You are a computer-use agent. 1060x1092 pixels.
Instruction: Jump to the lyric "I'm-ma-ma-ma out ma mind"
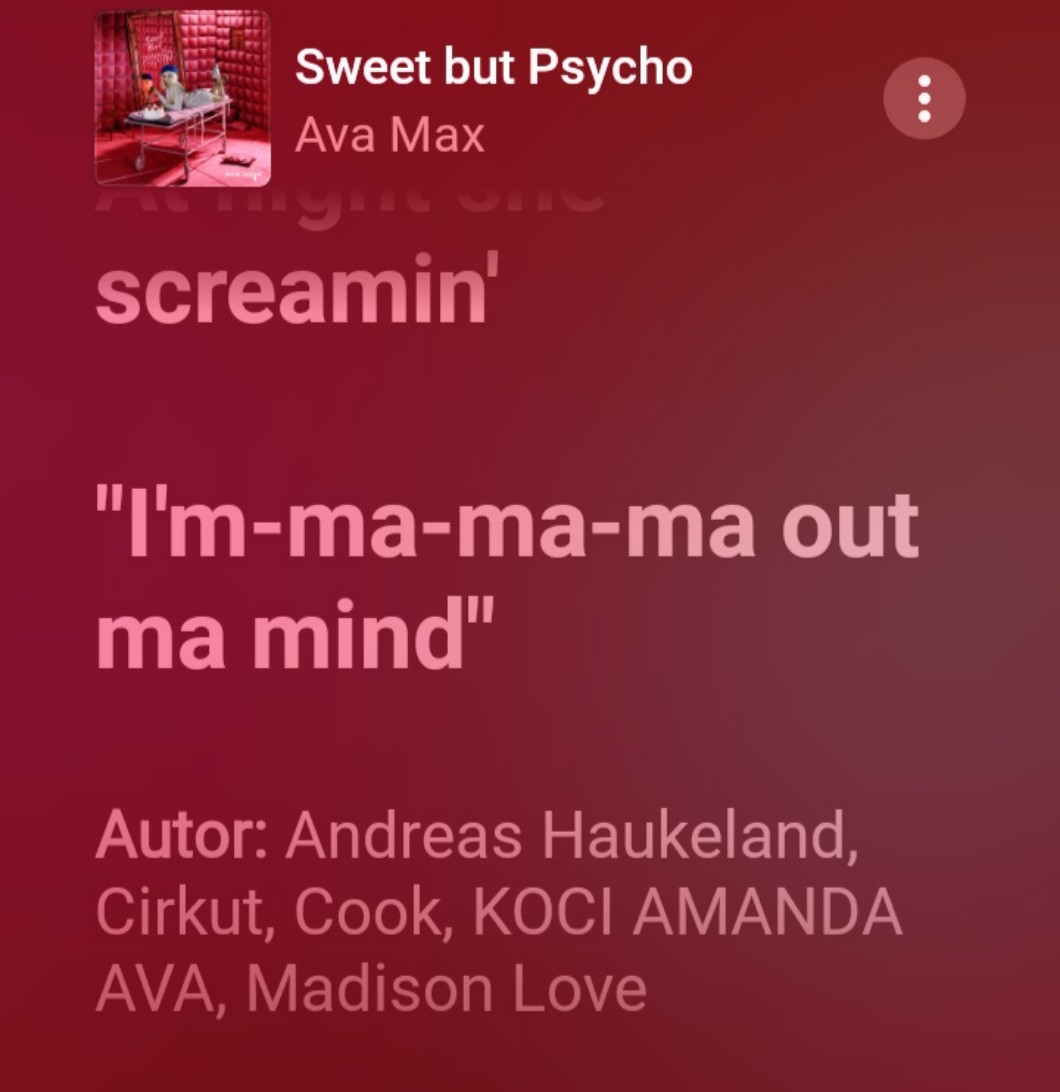pyautogui.click(x=507, y=580)
